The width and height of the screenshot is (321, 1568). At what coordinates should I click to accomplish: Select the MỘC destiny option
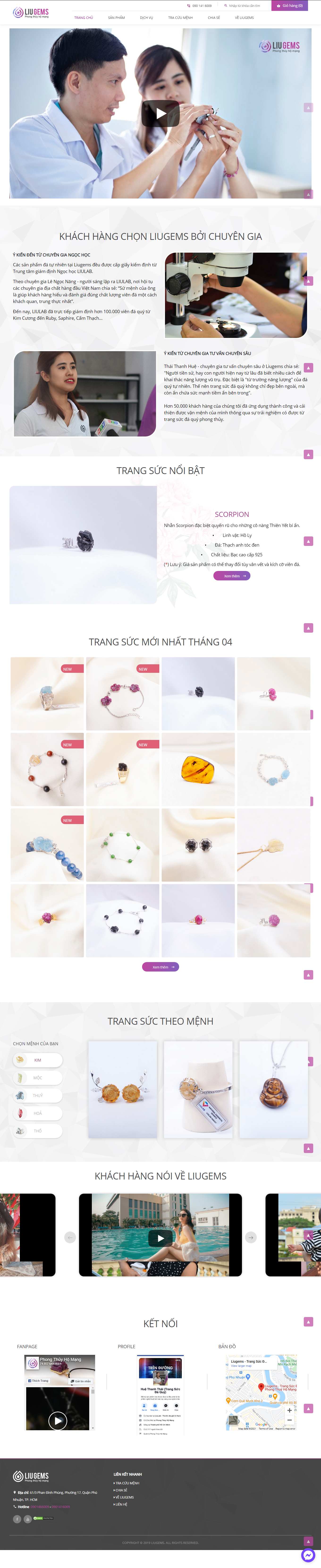pyautogui.click(x=38, y=1077)
